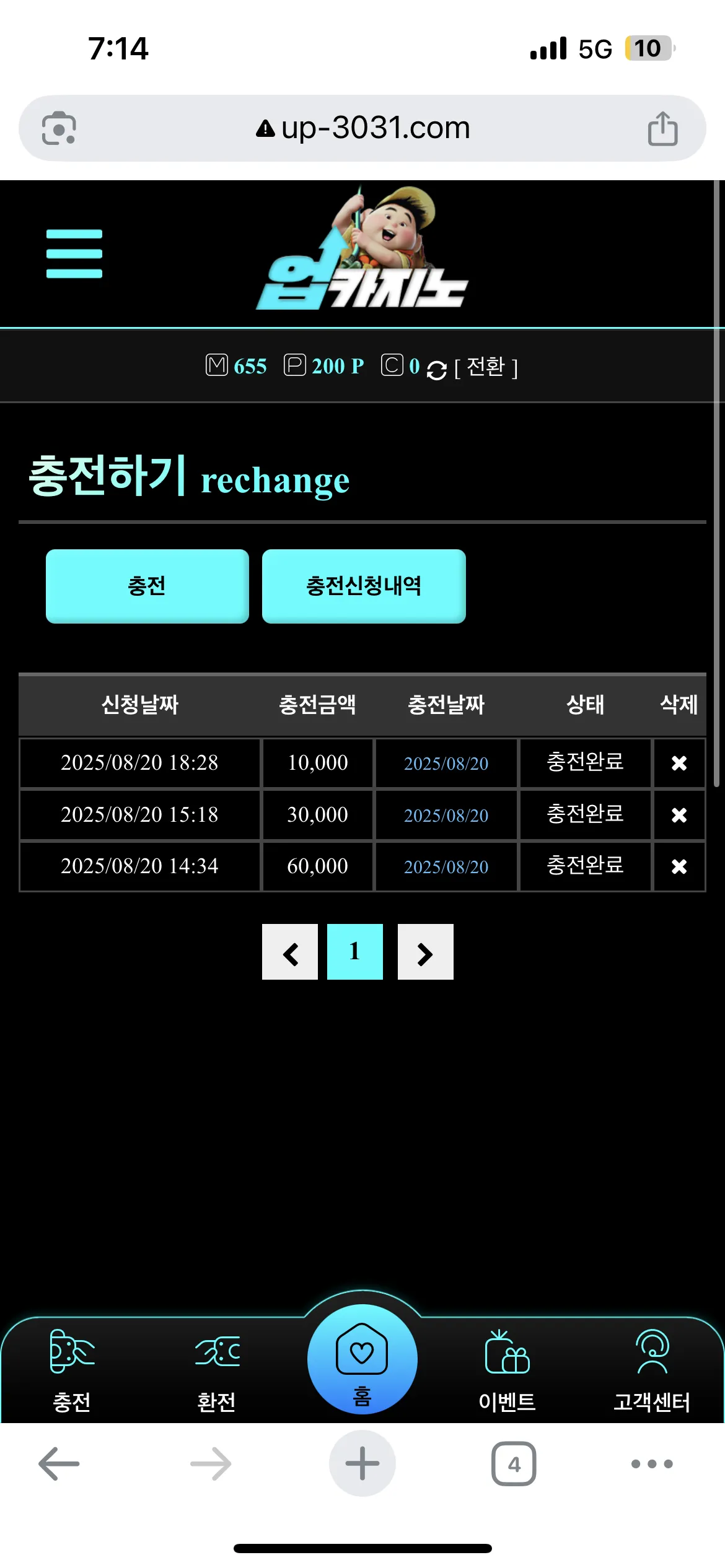Screen dimensions: 725x1568
Task: Delete the 18:28 charge request of 10,000
Action: [679, 763]
